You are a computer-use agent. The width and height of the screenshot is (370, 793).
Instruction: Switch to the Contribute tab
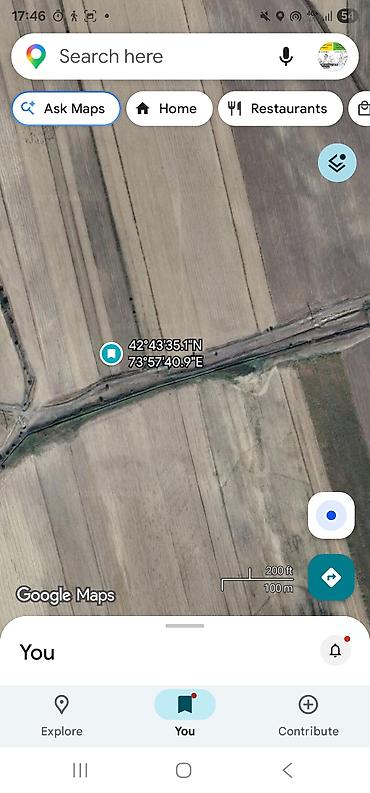tap(308, 716)
